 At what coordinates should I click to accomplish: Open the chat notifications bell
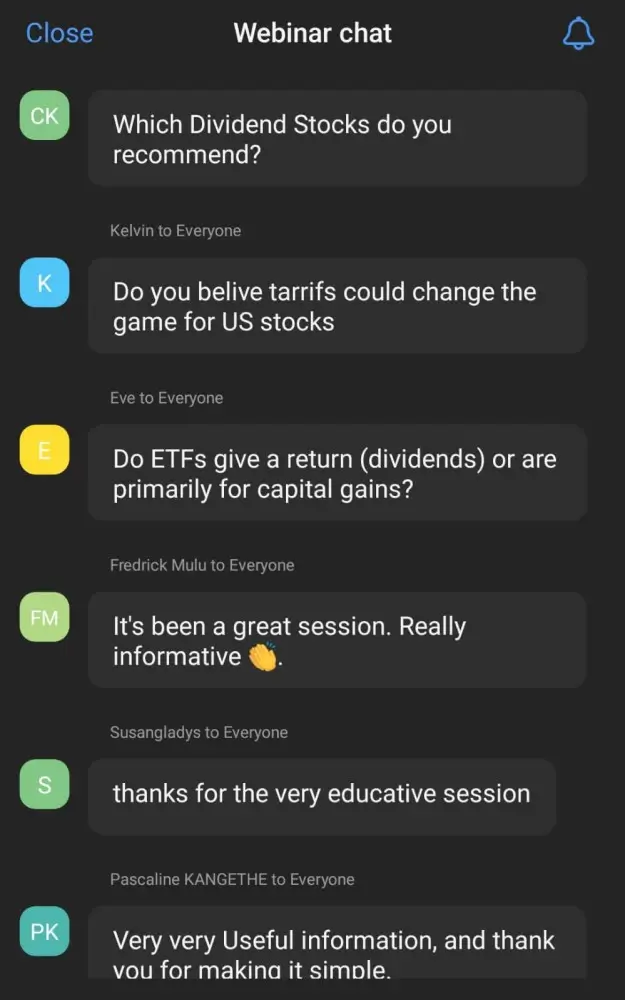[578, 34]
